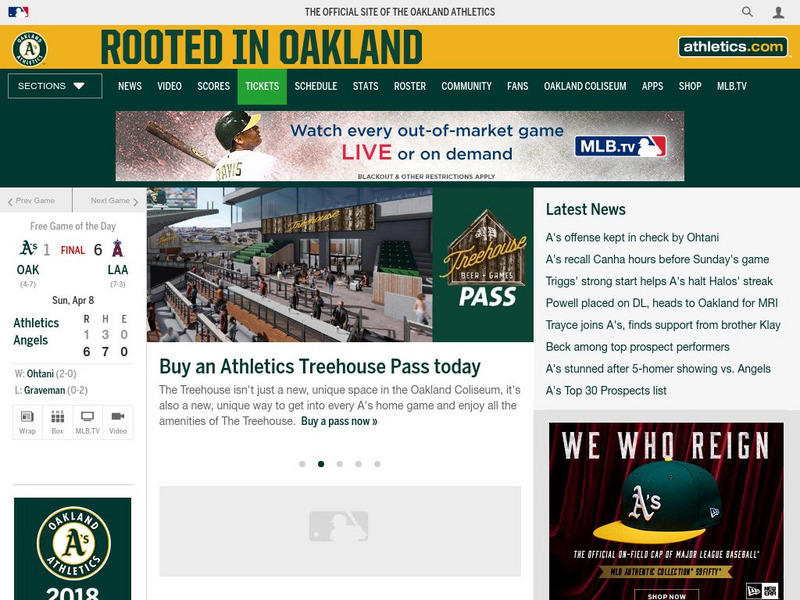
Task: Expand the Sections dropdown
Action: click(55, 86)
